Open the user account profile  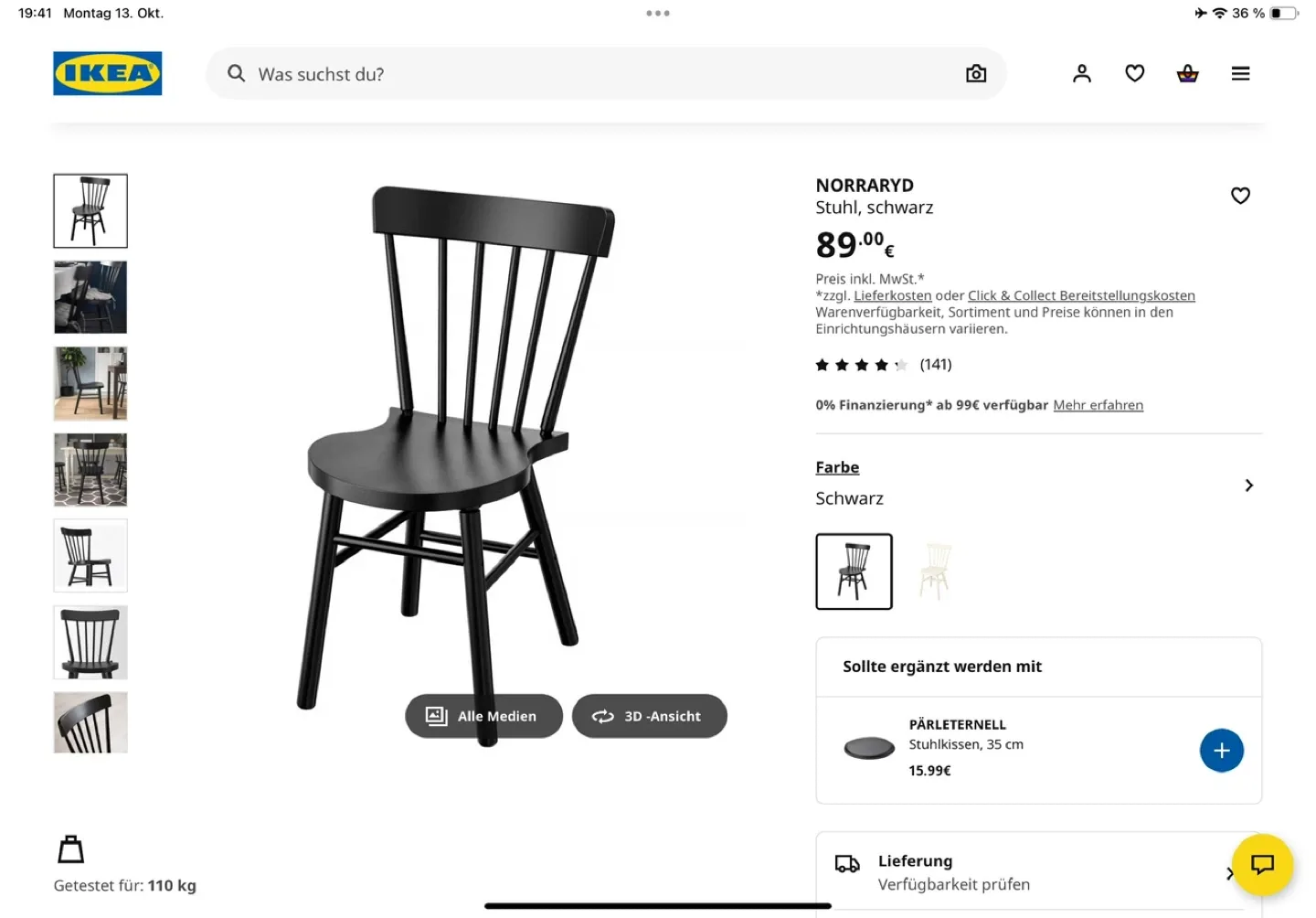tap(1082, 74)
